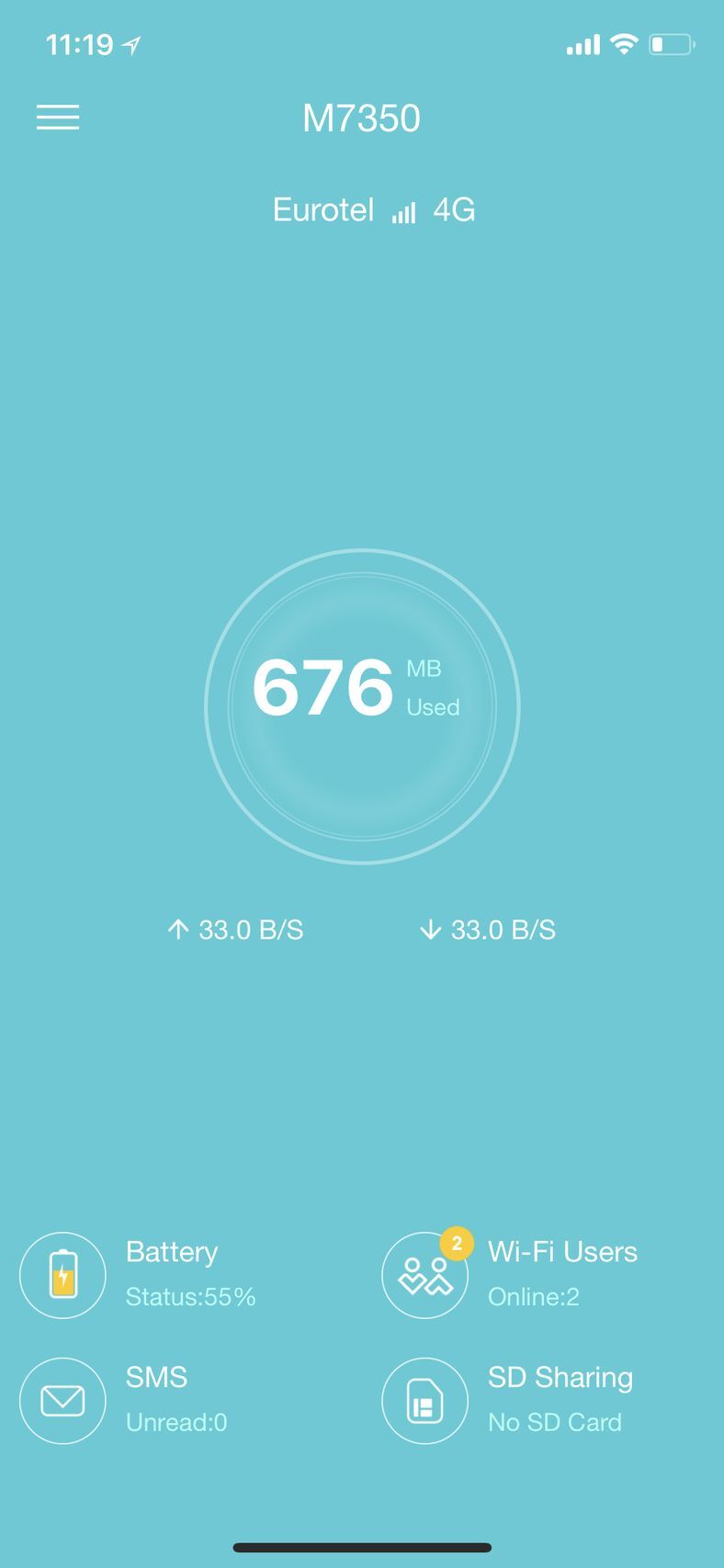Open the hamburger menu
Viewport: 724px width, 1568px height.
[58, 118]
